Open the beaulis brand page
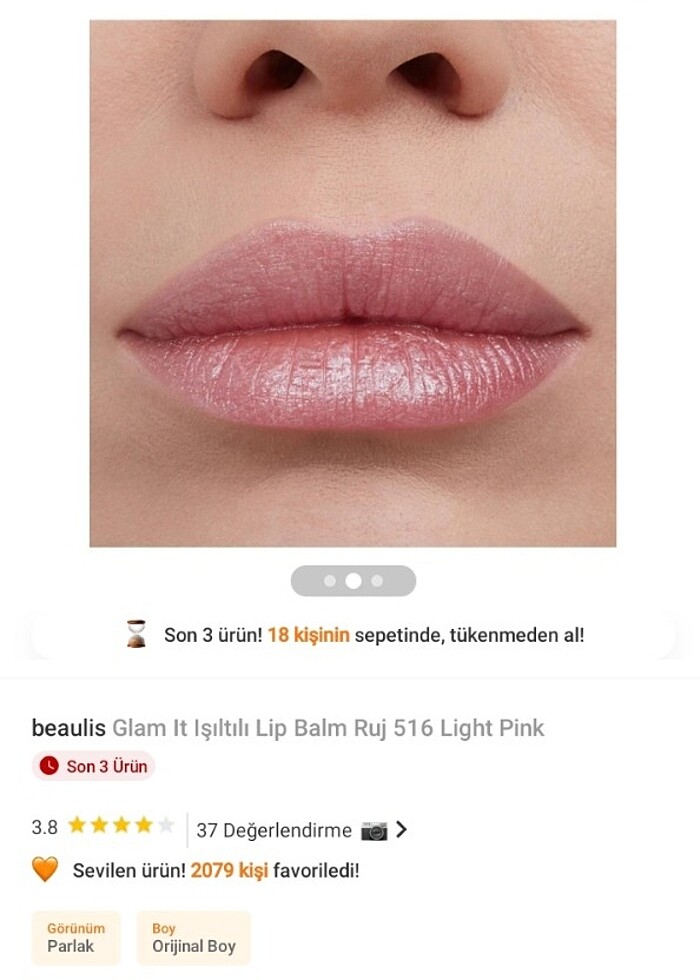 (68, 728)
